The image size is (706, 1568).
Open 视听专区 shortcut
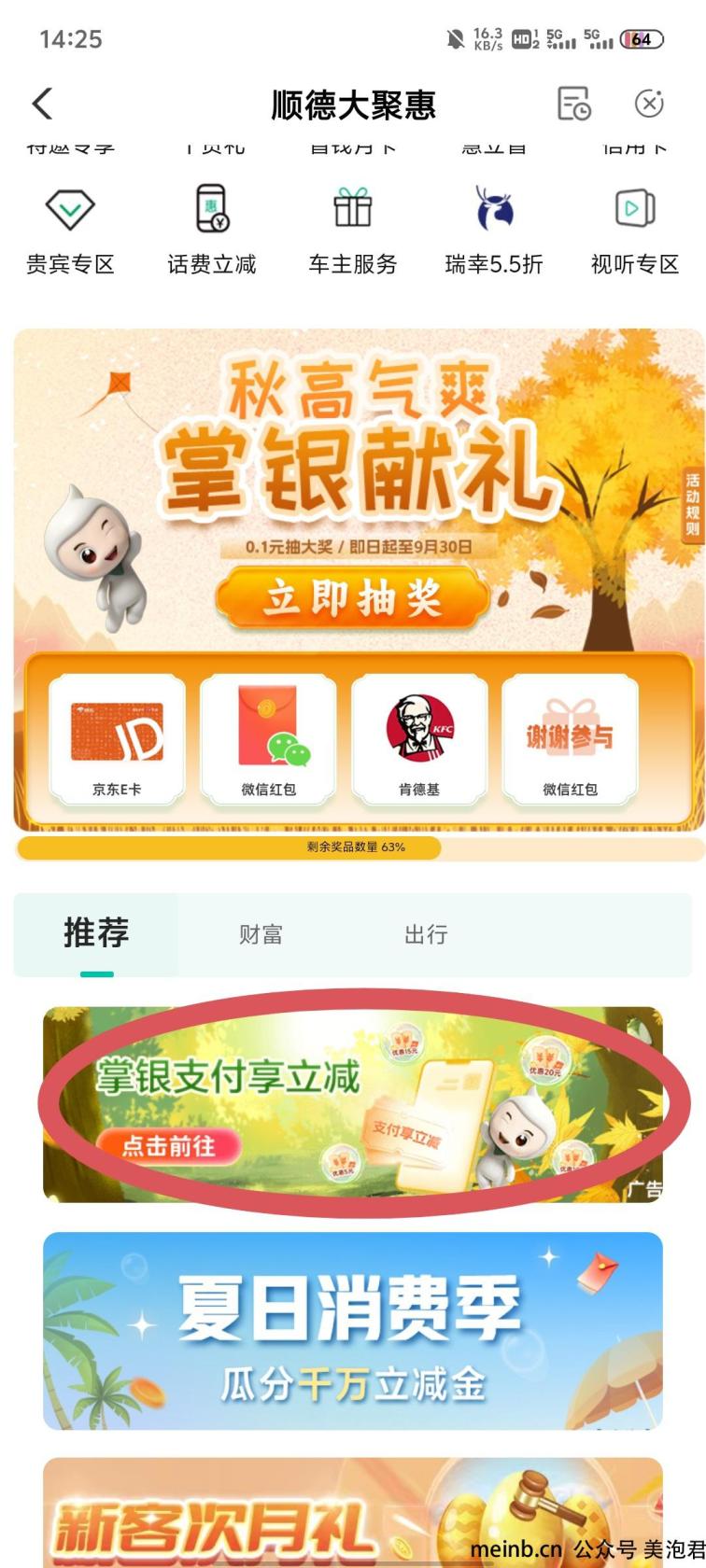tap(635, 231)
